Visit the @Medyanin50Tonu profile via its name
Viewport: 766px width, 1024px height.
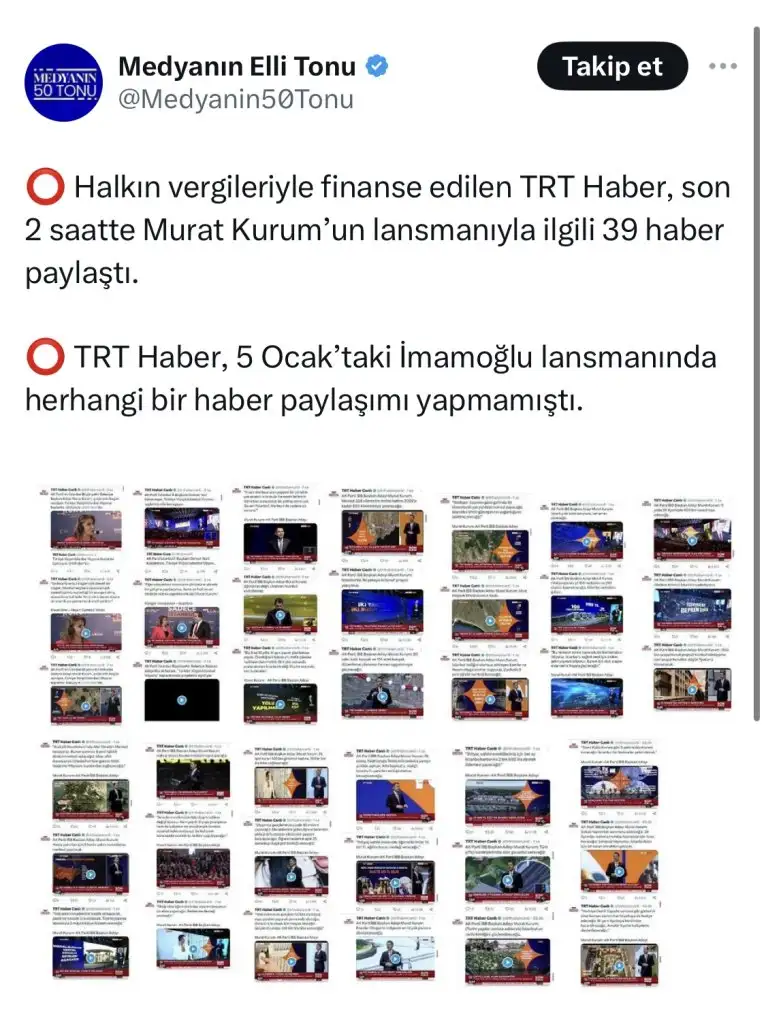click(x=237, y=67)
